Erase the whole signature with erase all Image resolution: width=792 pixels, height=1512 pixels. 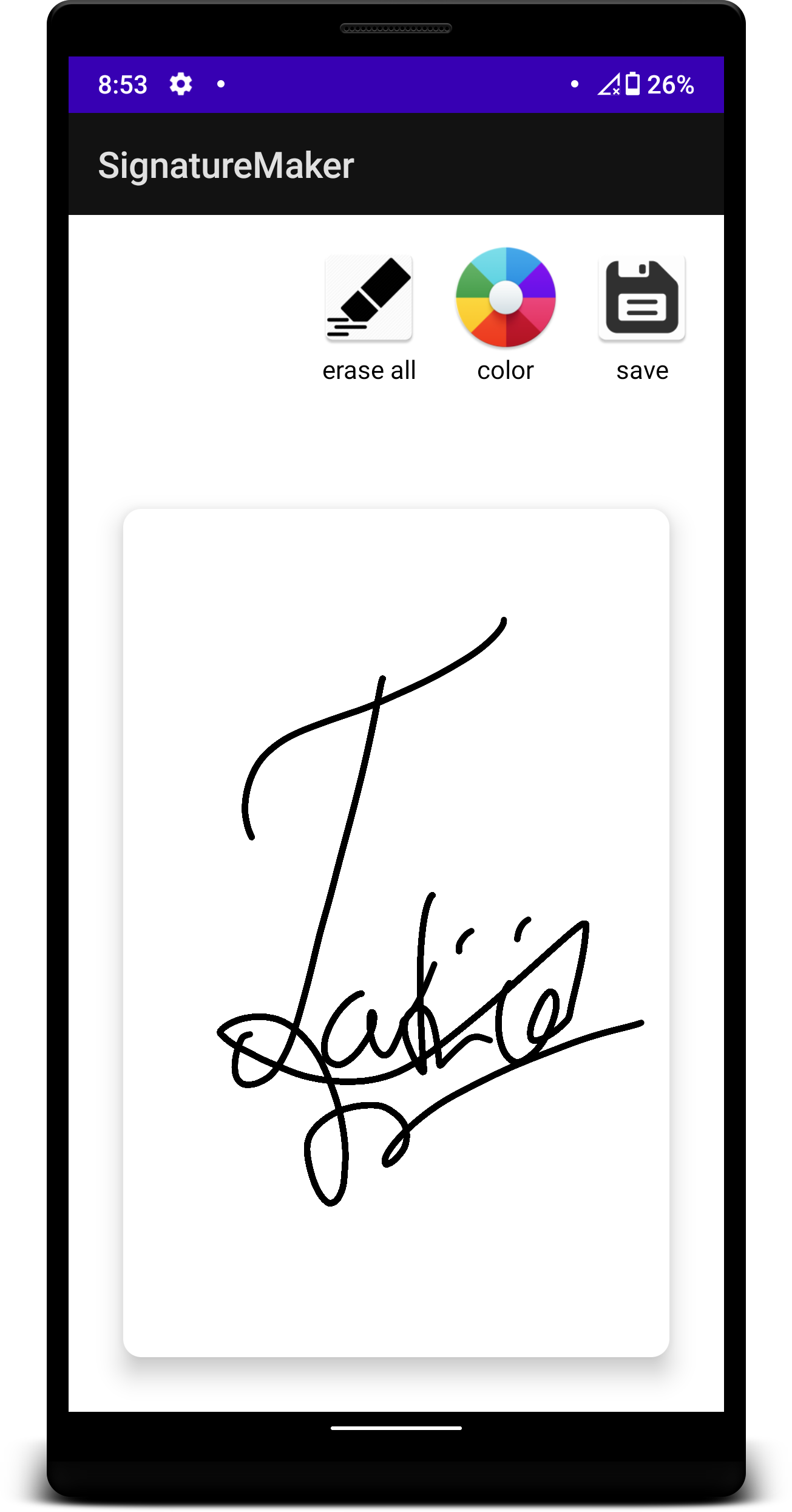click(x=368, y=298)
